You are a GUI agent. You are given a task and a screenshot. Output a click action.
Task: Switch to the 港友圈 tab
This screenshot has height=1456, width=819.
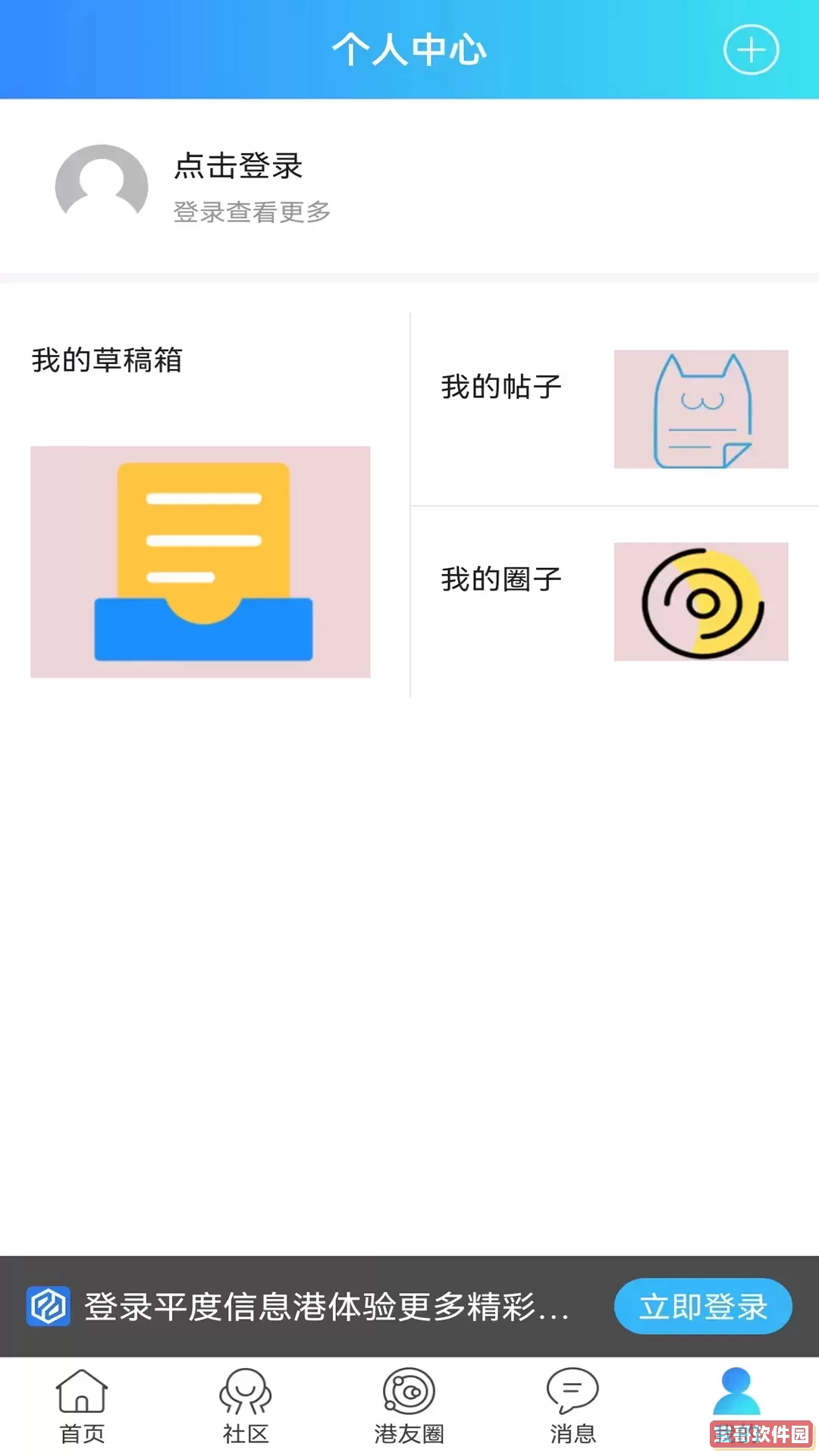[409, 1407]
